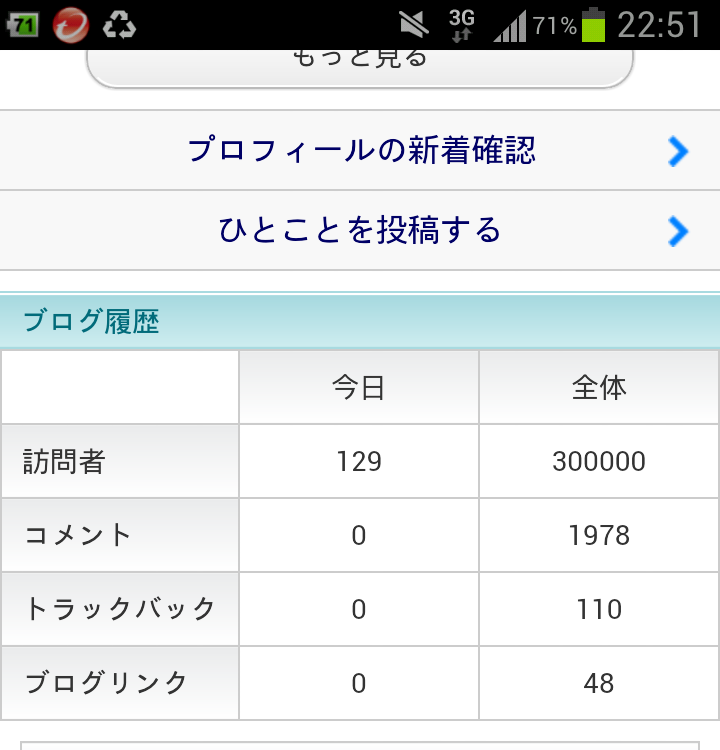Image resolution: width=720 pixels, height=750 pixels.
Task: Select the 全体 column header
Action: (598, 386)
